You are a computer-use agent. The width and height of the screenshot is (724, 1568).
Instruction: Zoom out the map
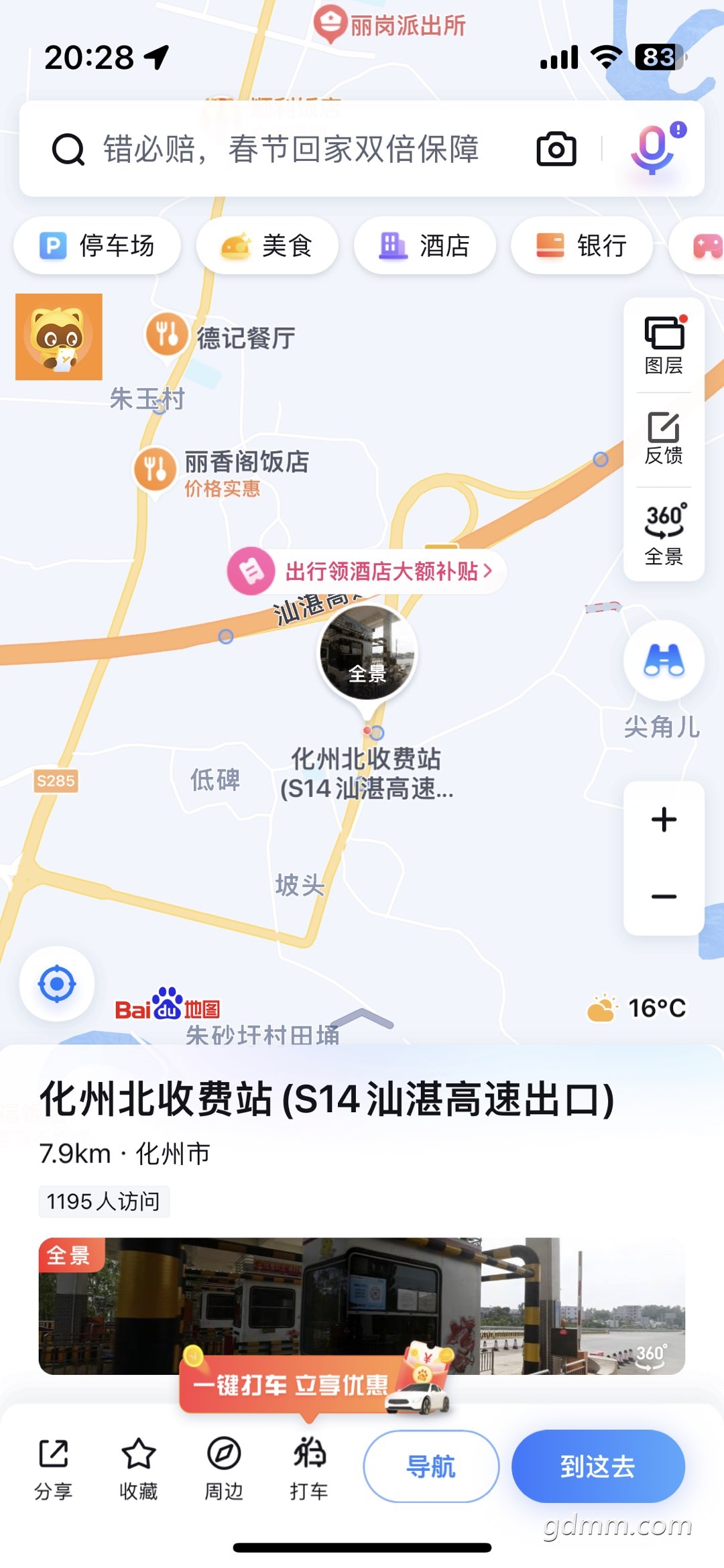(x=664, y=896)
